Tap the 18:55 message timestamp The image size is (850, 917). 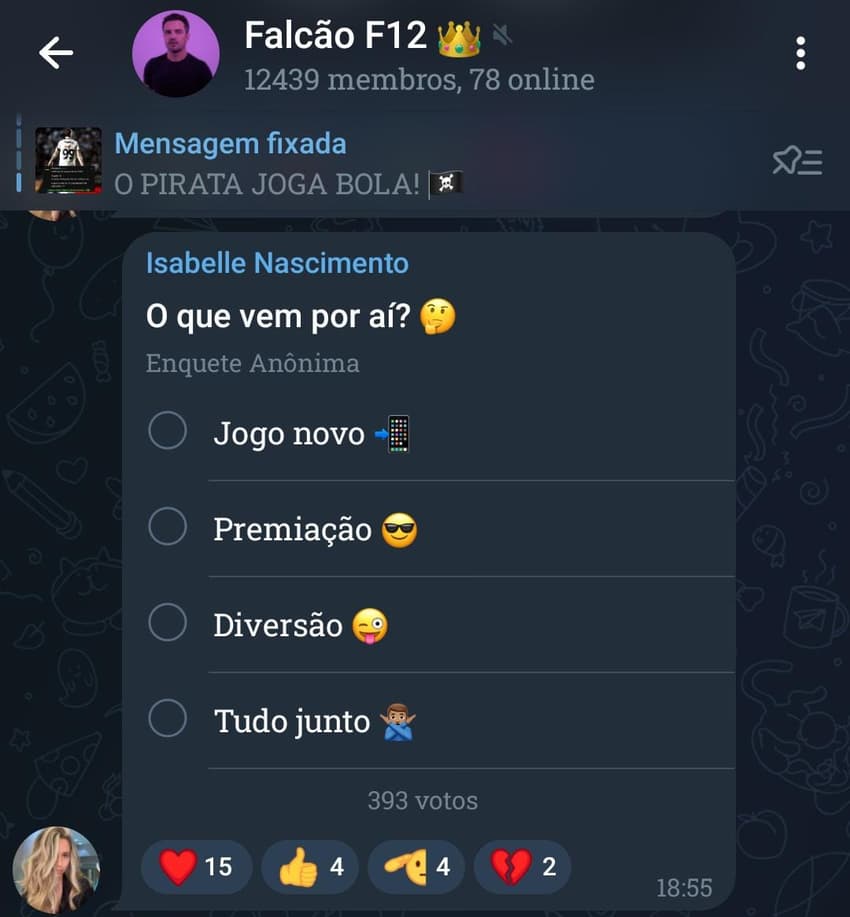685,887
